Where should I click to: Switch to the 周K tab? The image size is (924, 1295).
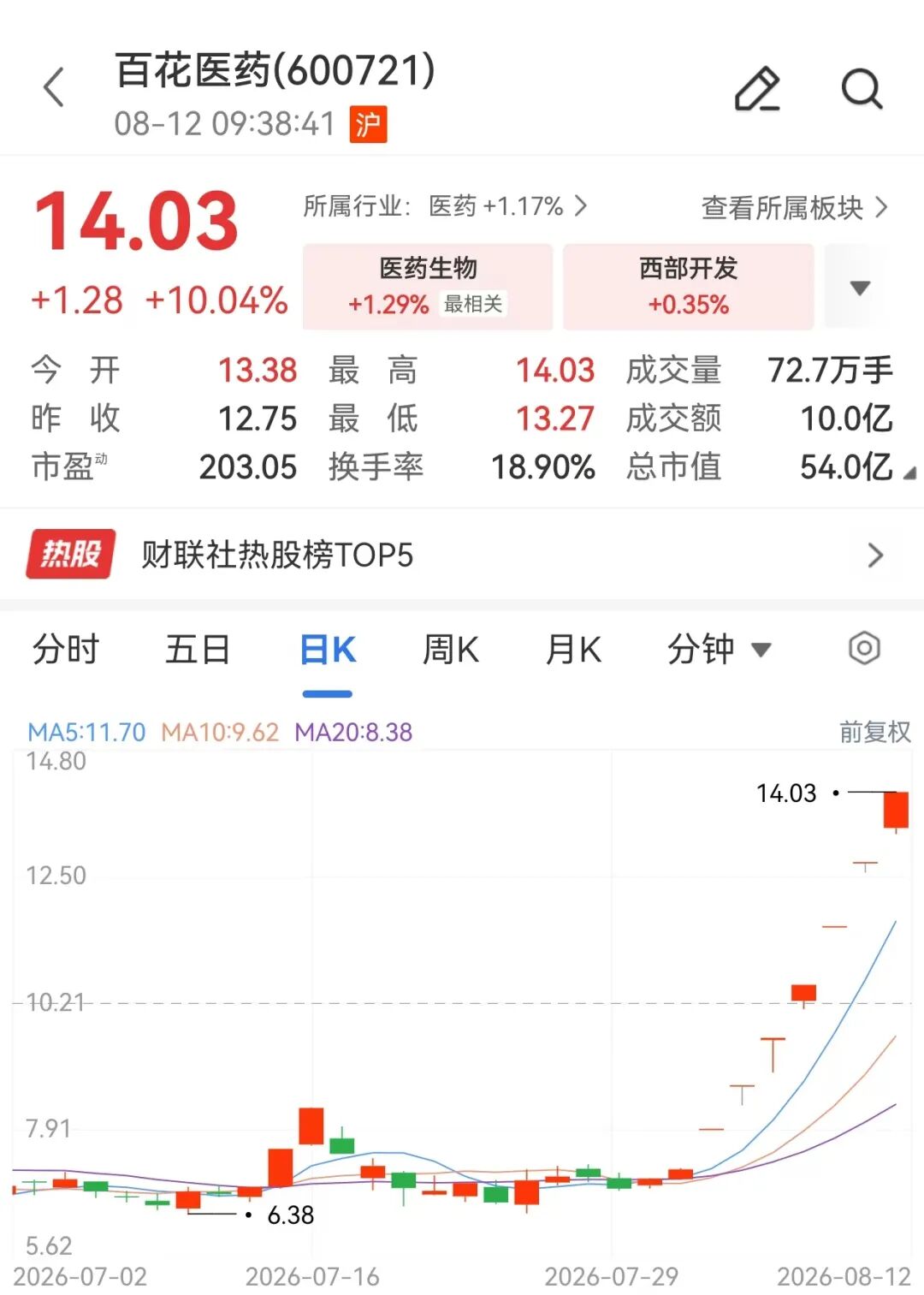coord(450,650)
